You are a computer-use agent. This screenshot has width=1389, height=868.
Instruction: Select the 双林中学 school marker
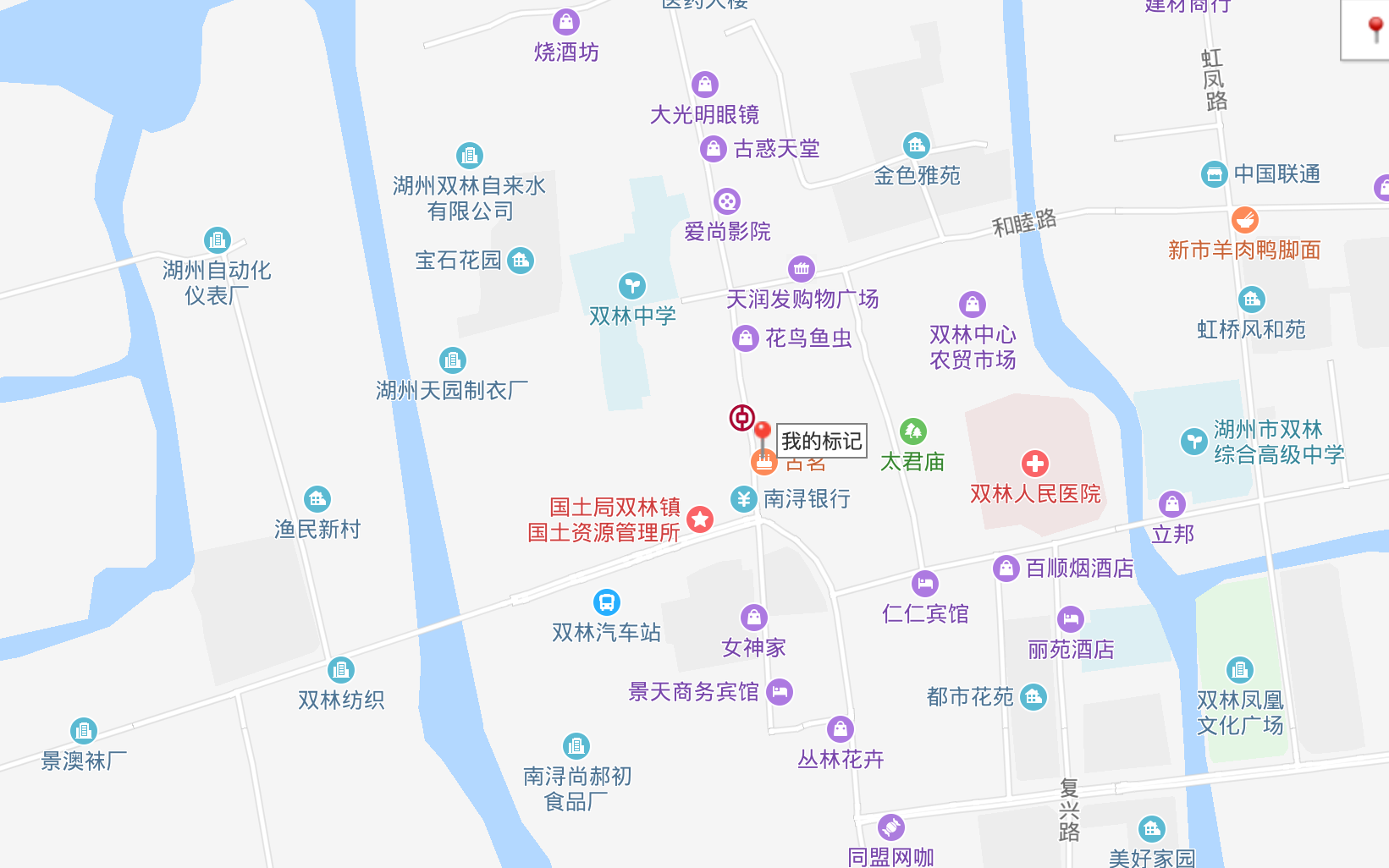point(631,286)
